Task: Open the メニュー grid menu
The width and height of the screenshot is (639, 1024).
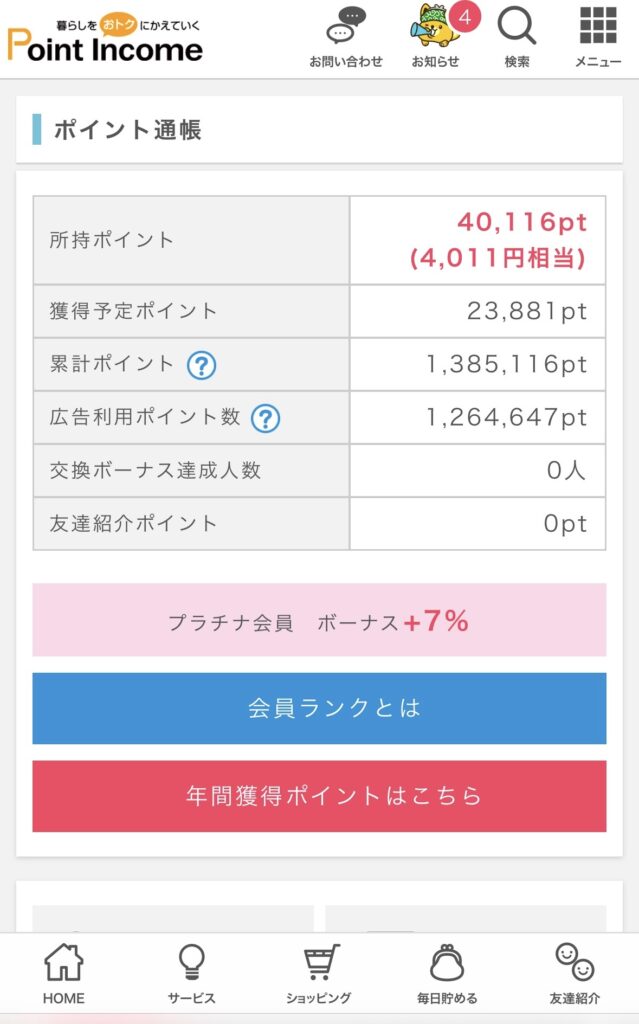Action: click(598, 37)
